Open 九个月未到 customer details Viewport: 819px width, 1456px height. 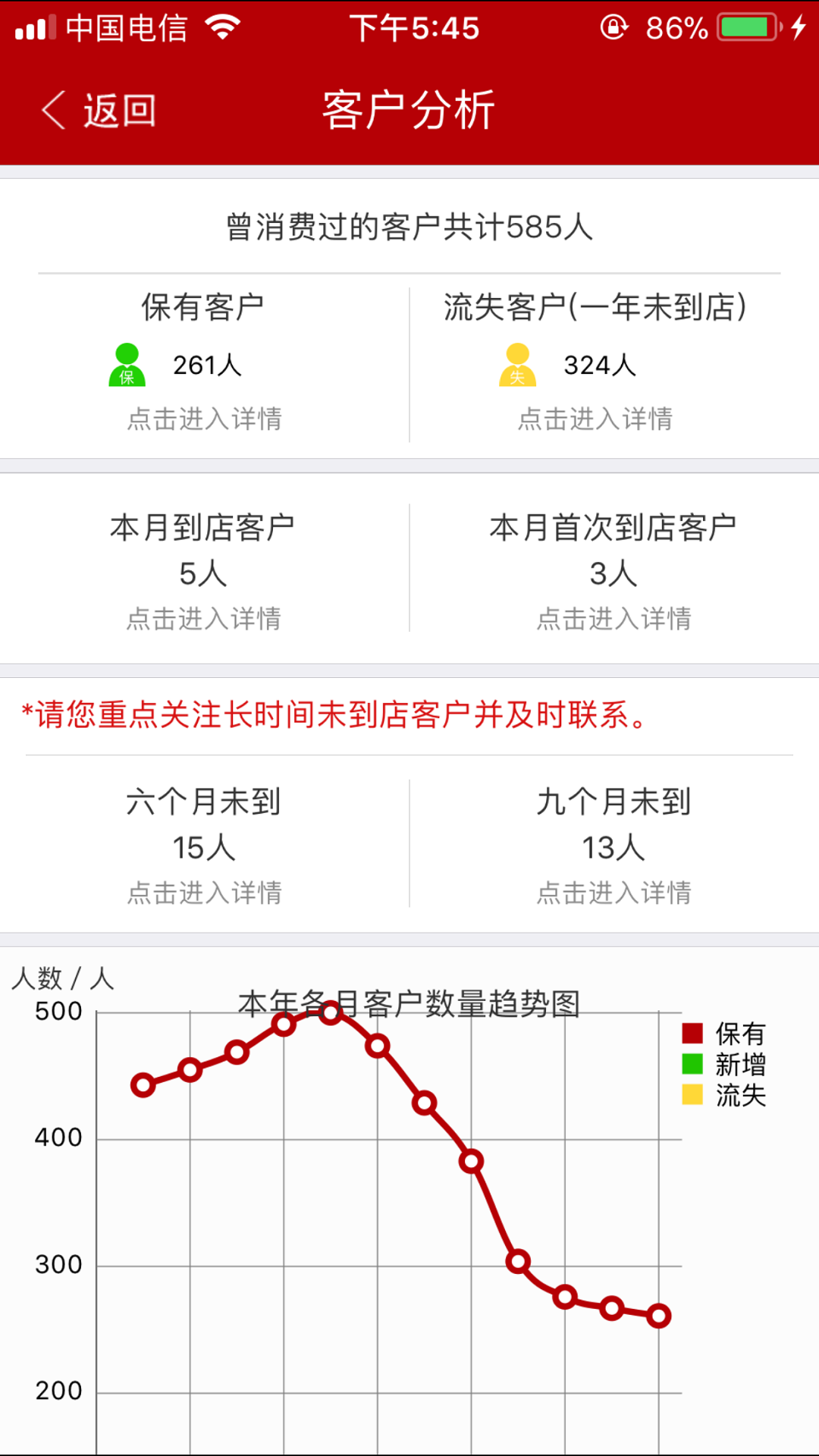615,892
